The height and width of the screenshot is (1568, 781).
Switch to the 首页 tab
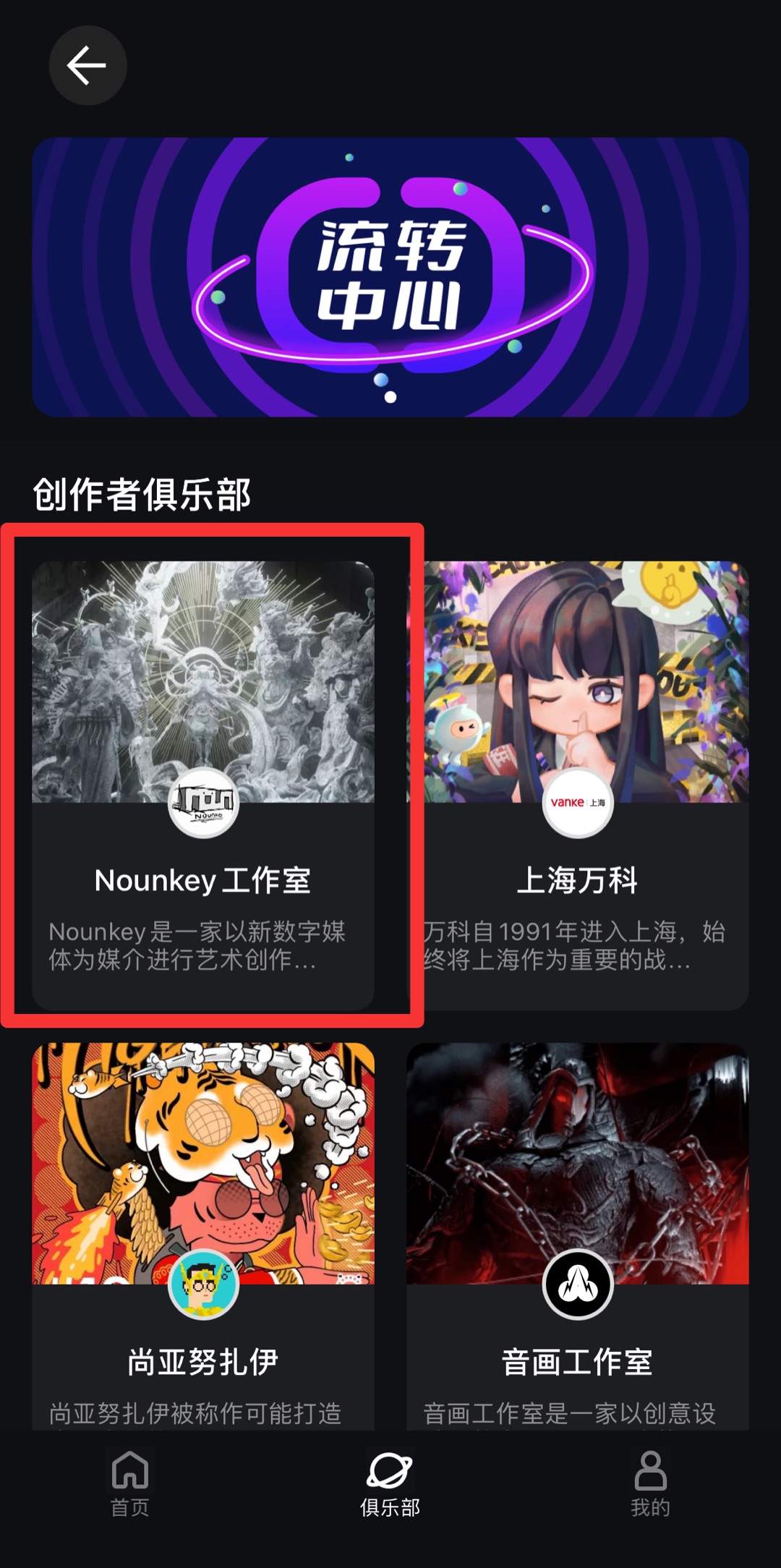tap(130, 1484)
